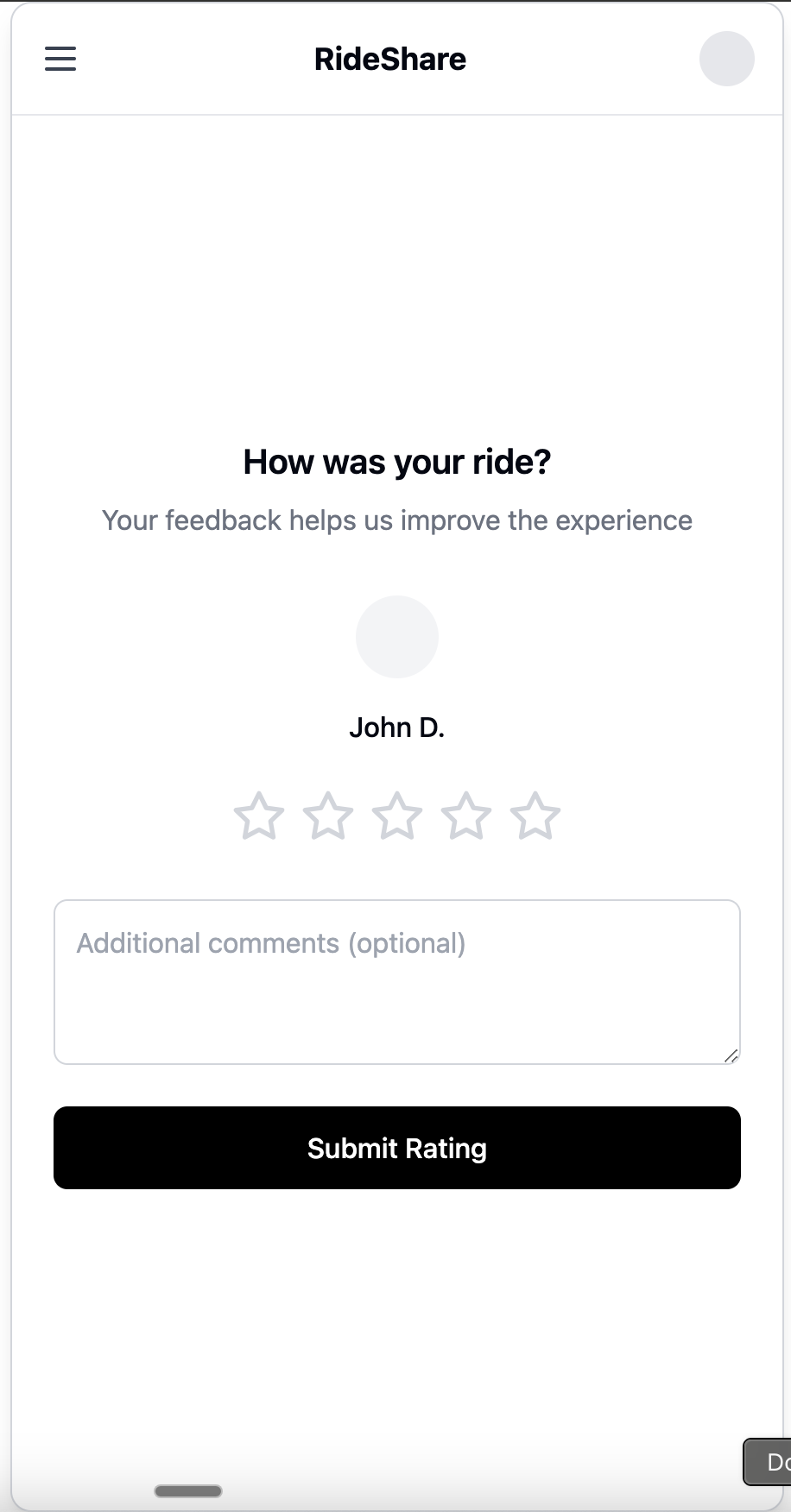Click the How was your ride heading

[395, 462]
